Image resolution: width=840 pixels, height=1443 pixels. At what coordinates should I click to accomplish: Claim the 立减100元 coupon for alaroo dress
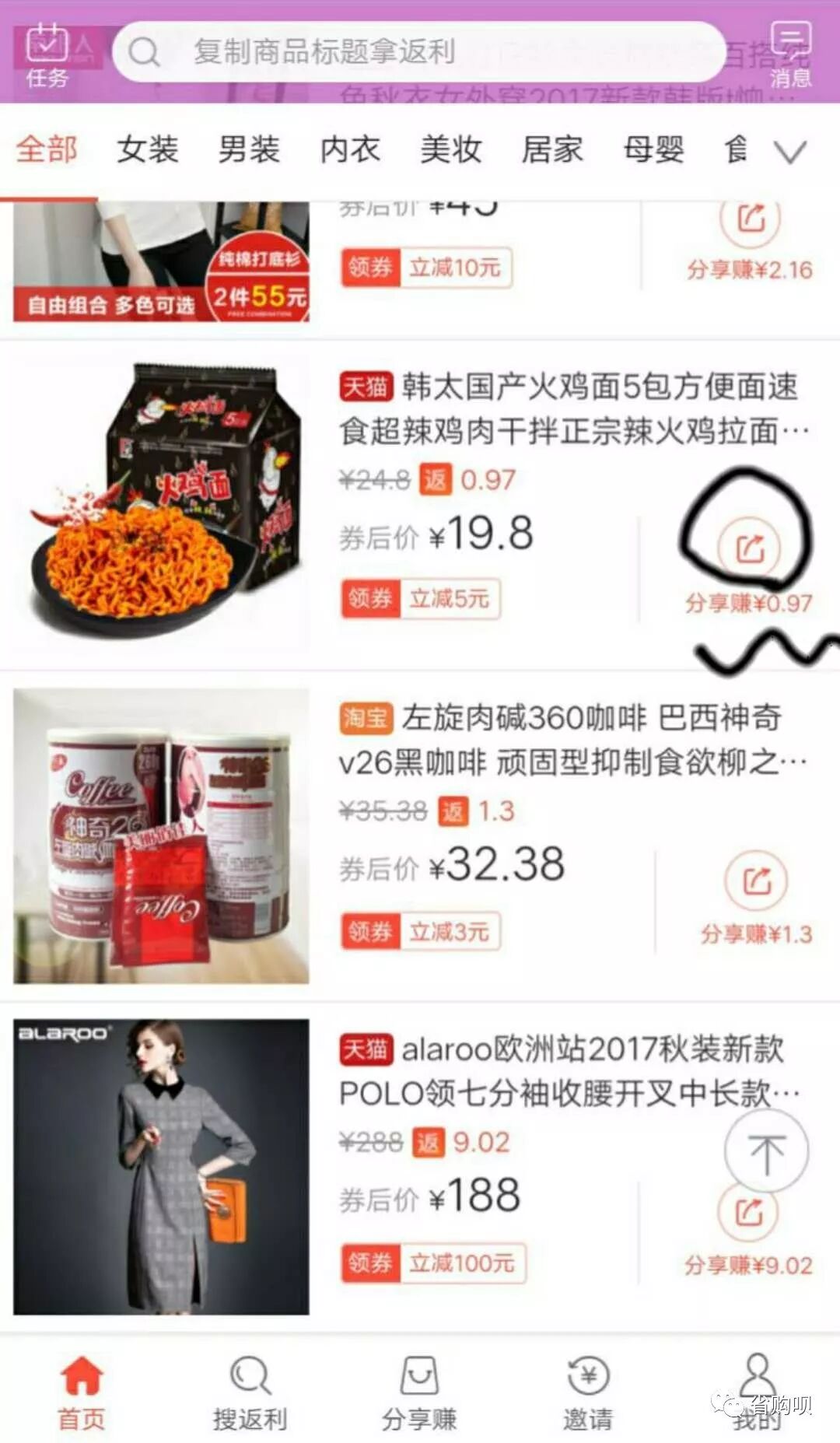click(433, 1263)
